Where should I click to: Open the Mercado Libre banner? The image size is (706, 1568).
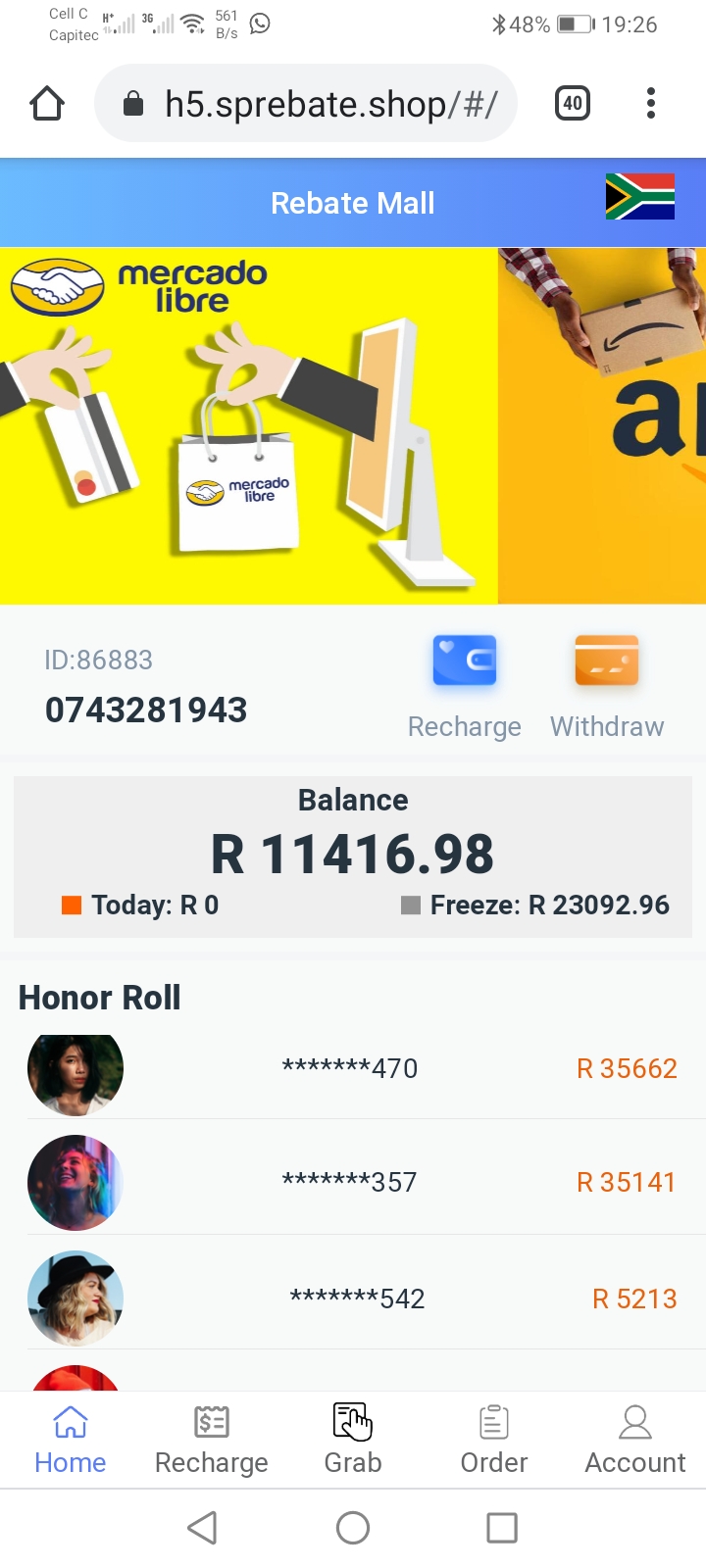tap(249, 426)
